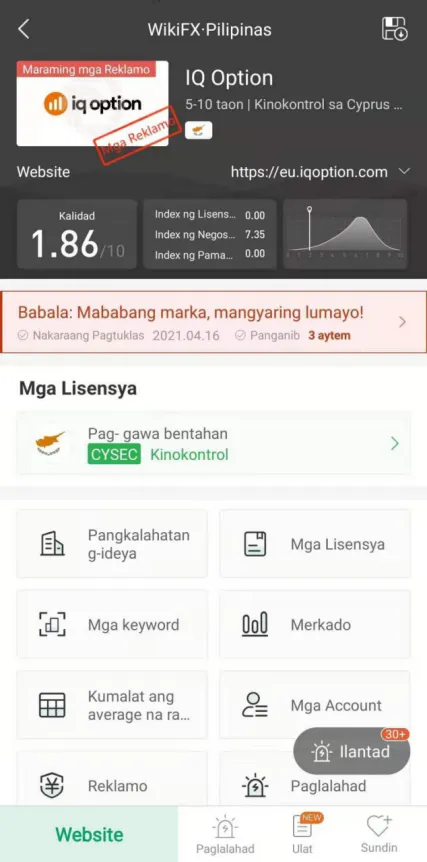
Task: Tap the floating Ilantad button
Action: coord(352,752)
